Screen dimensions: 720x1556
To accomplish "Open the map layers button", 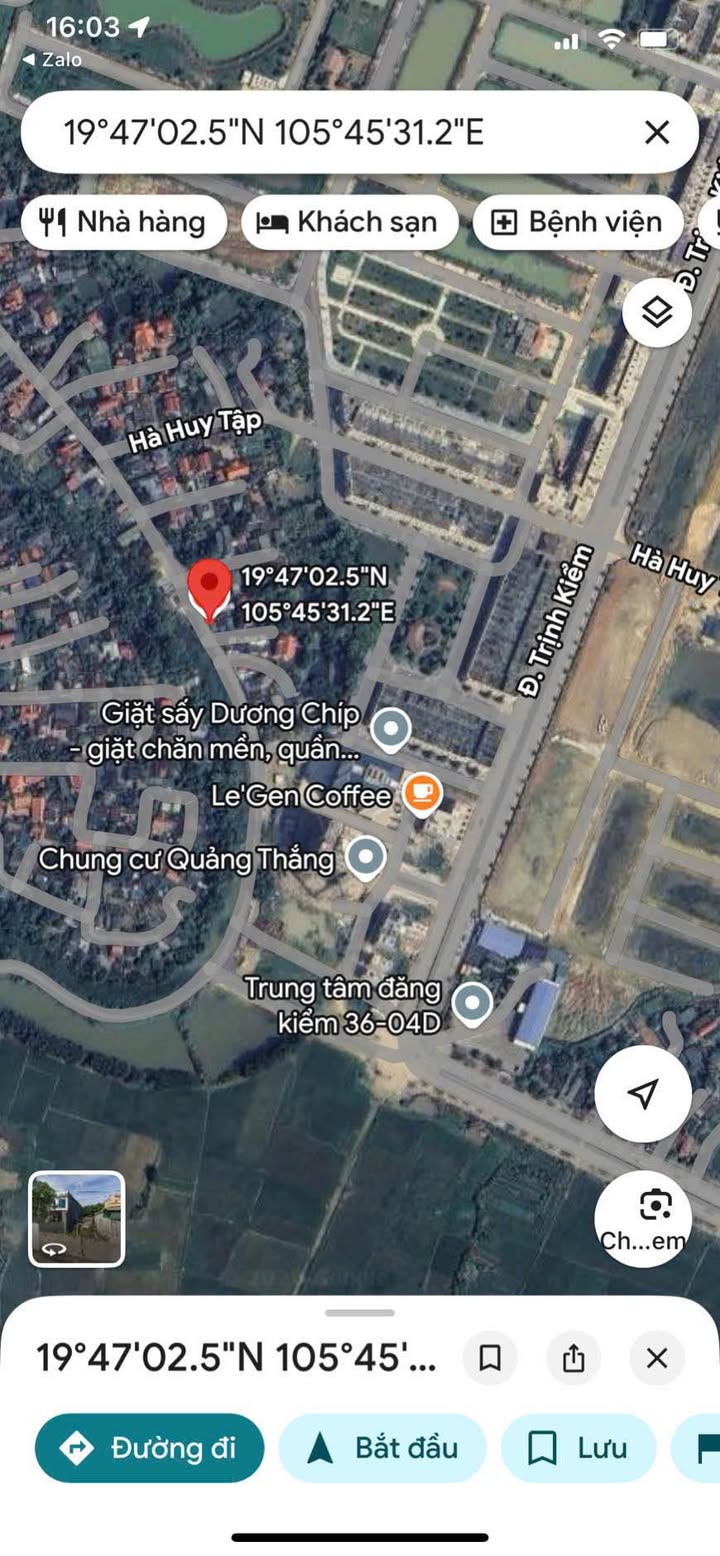I will pos(657,313).
